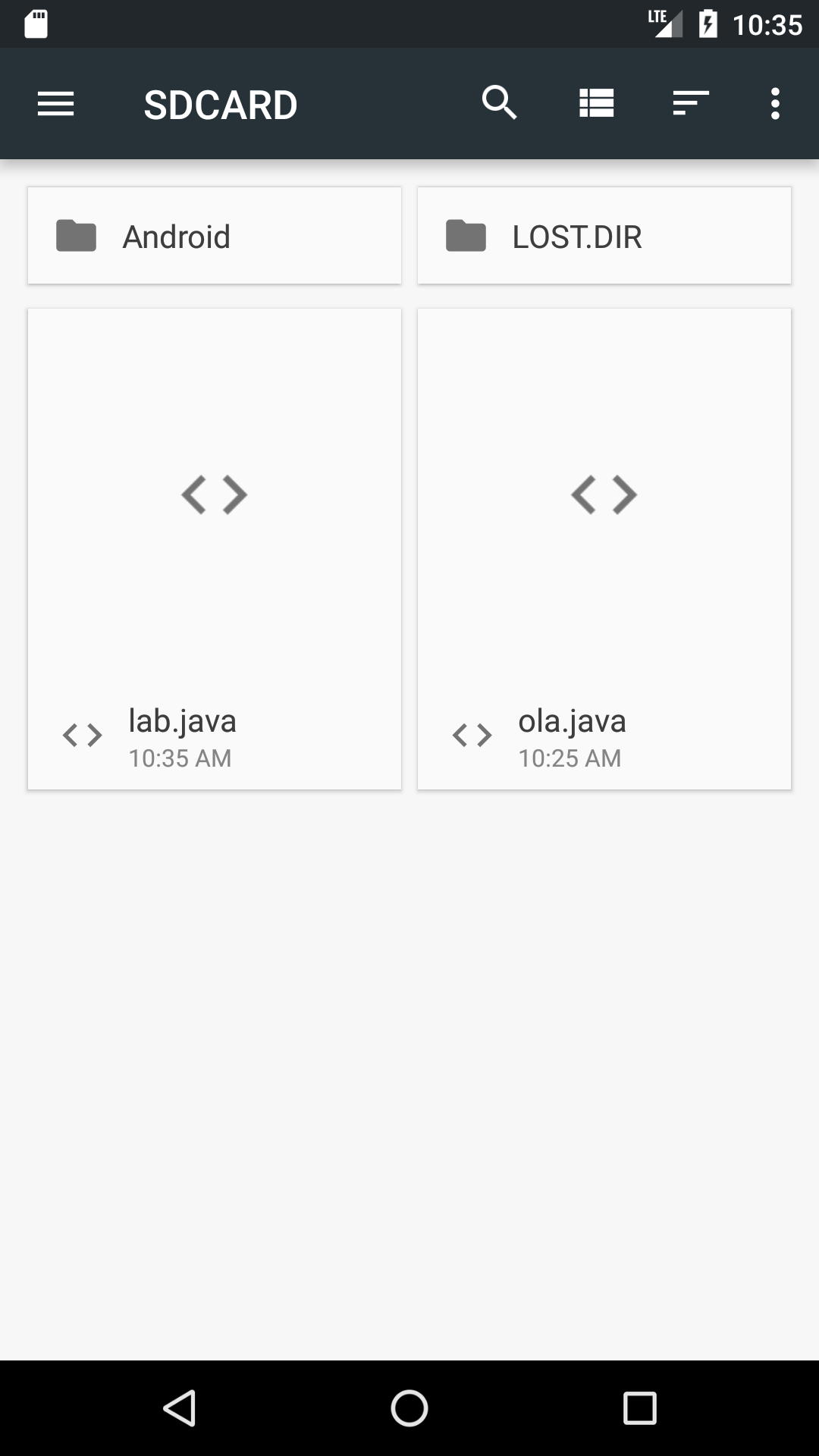Open the ola.java file card
The height and width of the screenshot is (1456, 819).
[604, 548]
